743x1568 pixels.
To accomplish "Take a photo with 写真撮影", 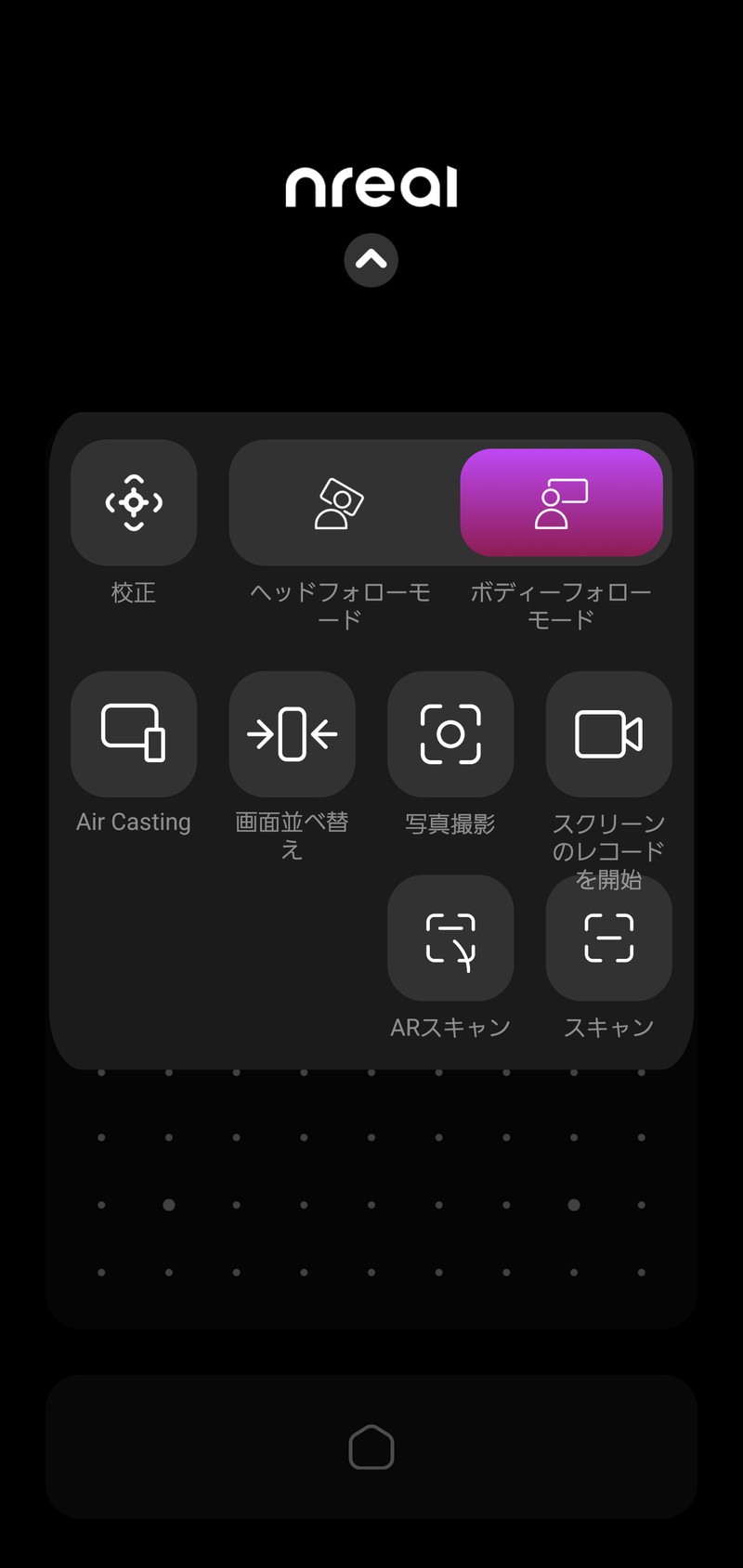I will point(450,734).
